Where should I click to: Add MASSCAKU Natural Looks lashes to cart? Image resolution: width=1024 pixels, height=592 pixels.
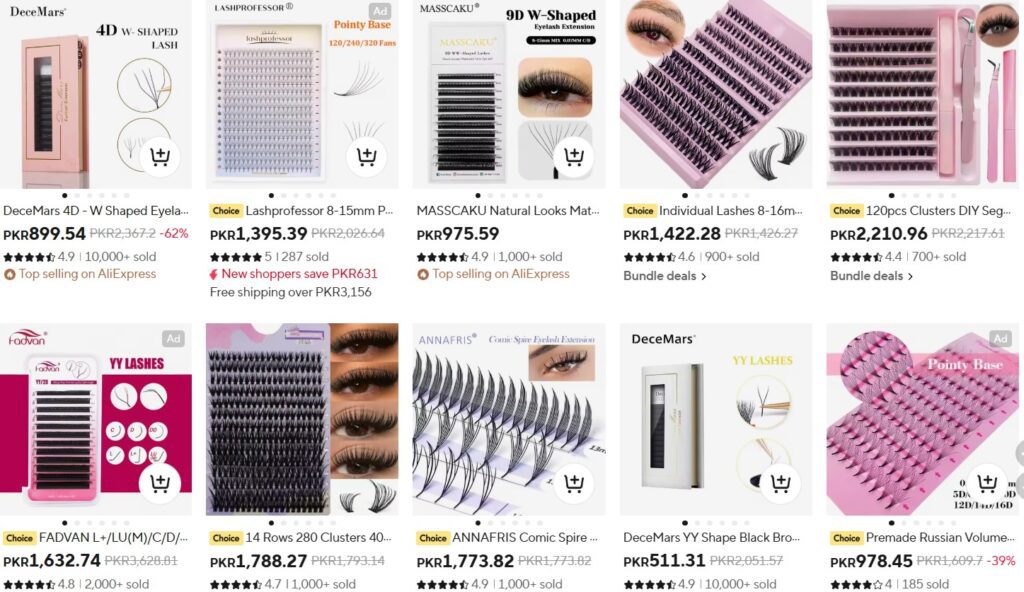pos(573,156)
